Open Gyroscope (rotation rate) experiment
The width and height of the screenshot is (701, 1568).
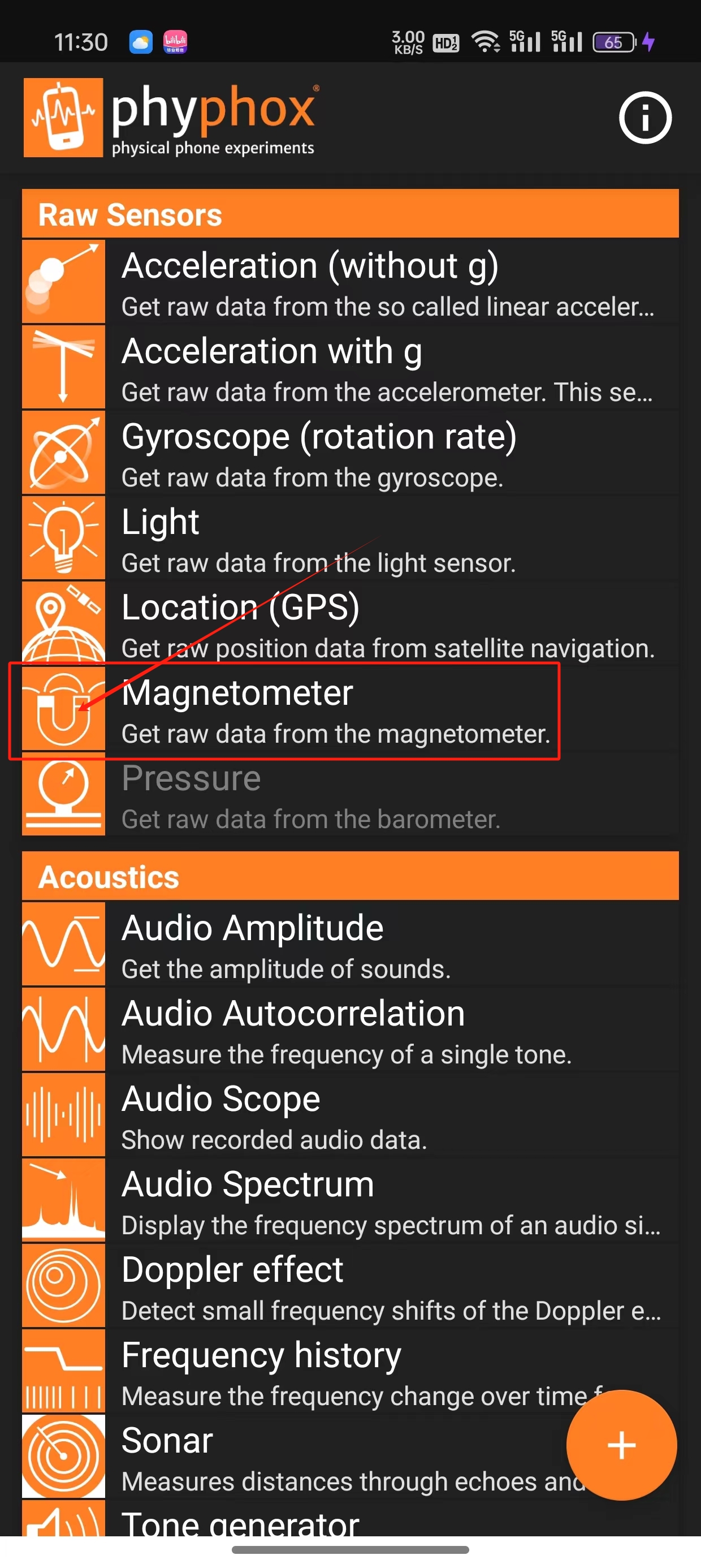350,453
